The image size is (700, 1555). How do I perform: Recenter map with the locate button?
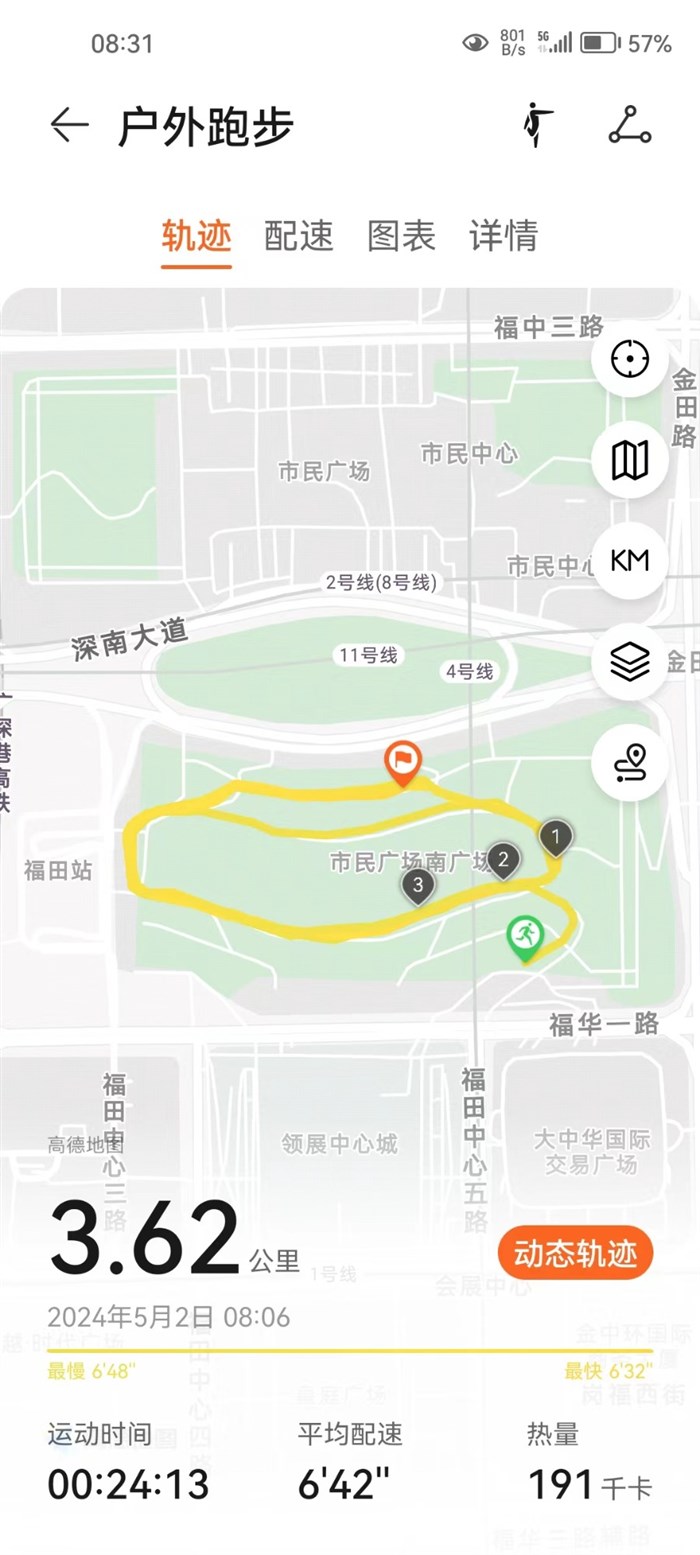[630, 358]
